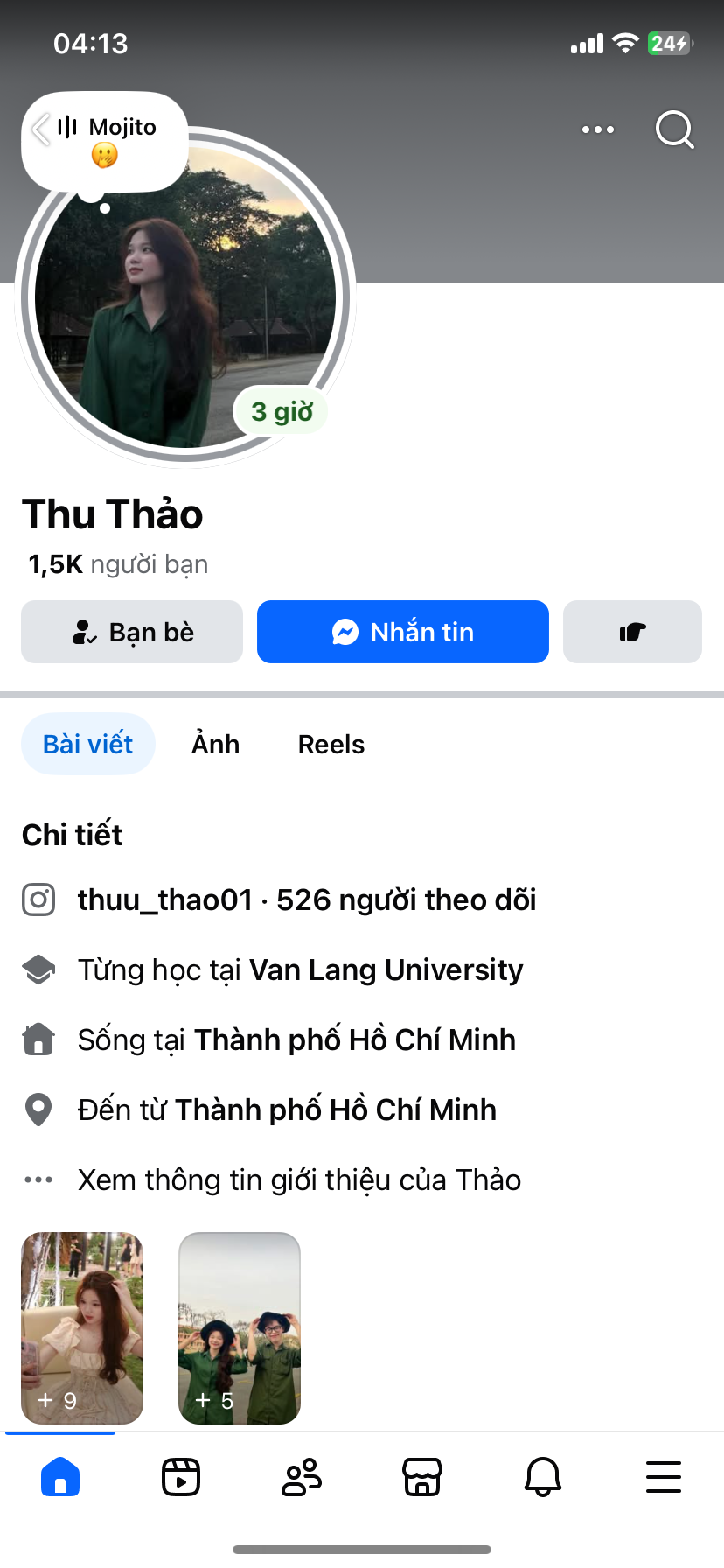This screenshot has width=724, height=1568.
Task: Open Xem thông tin giới thiệu của Thảo
Action: (x=299, y=1179)
